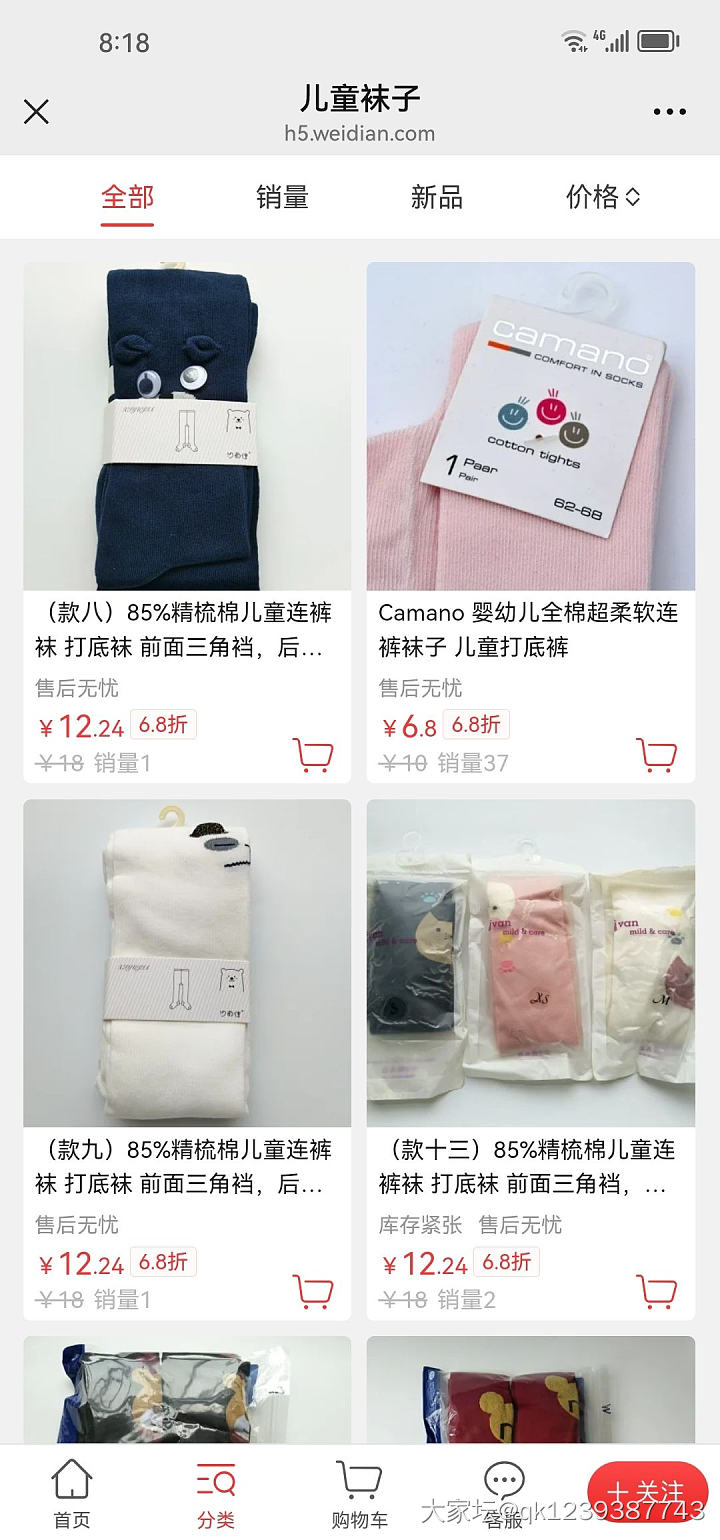The height and width of the screenshot is (1540, 720).
Task: Add 款九 white tights to cart
Action: tap(313, 1293)
